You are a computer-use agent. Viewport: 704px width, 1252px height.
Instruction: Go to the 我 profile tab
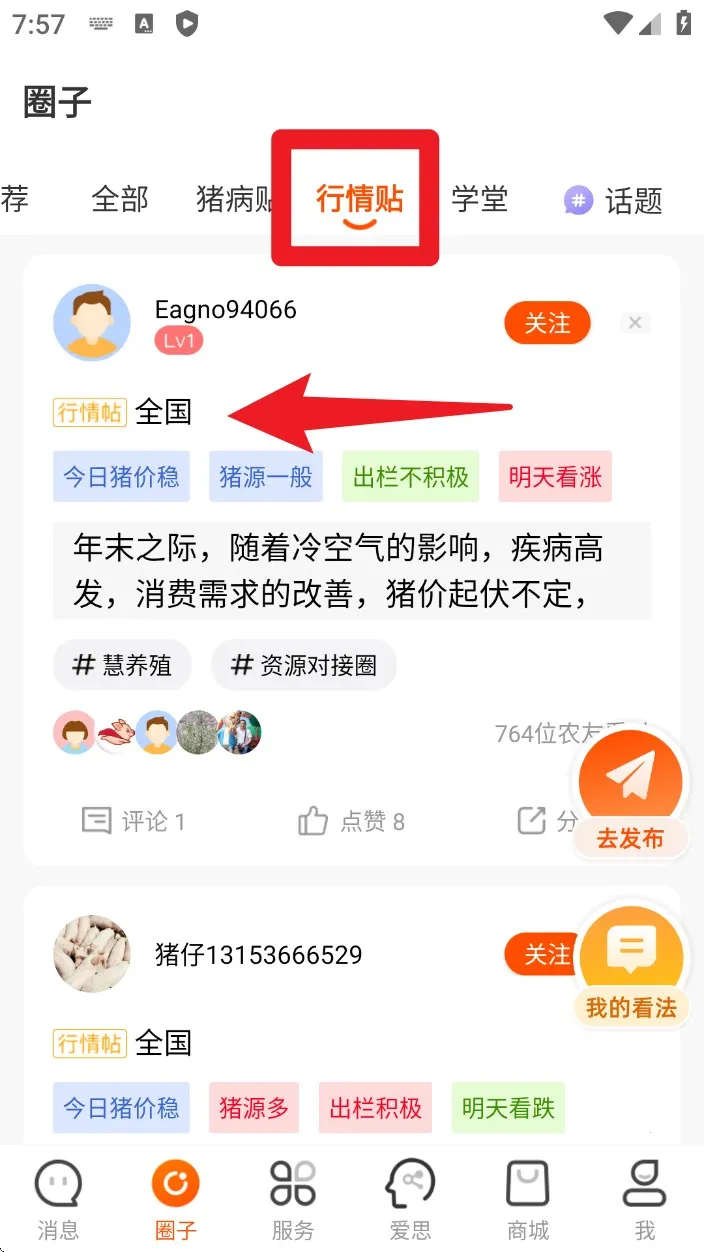pos(644,1200)
